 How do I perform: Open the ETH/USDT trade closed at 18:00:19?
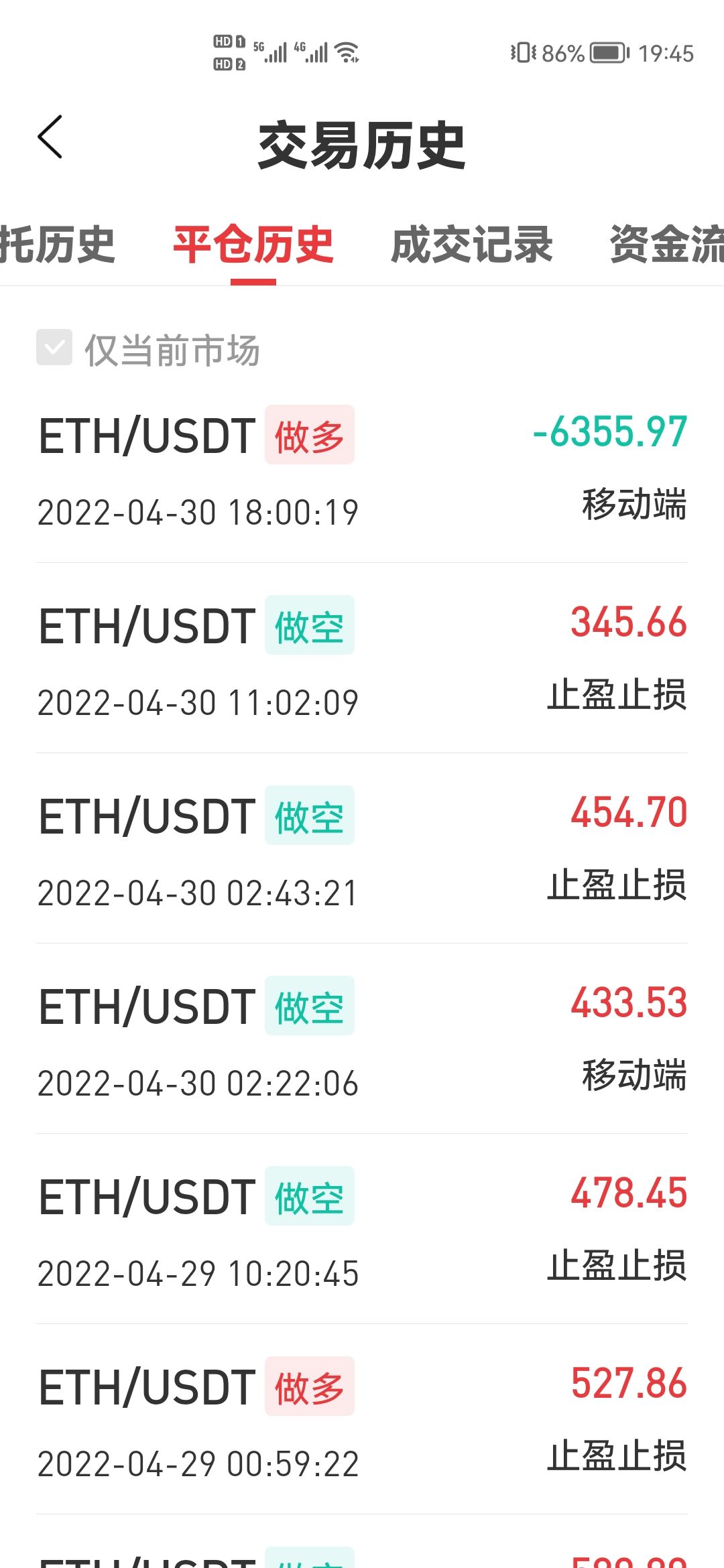coord(362,469)
